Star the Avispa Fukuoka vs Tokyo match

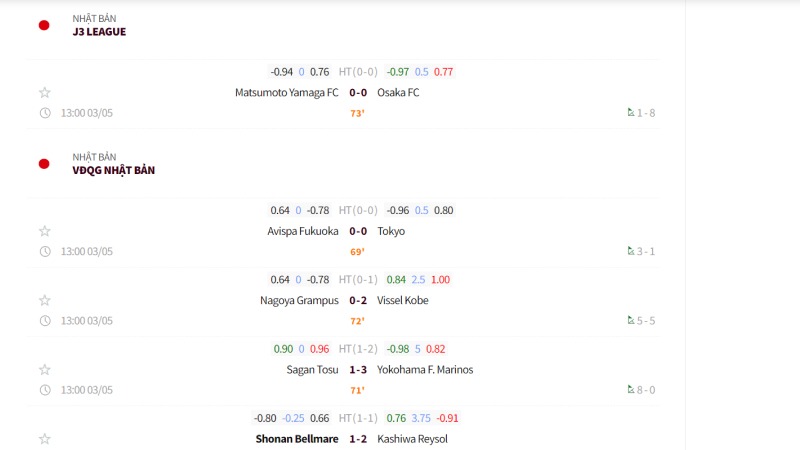pos(44,231)
